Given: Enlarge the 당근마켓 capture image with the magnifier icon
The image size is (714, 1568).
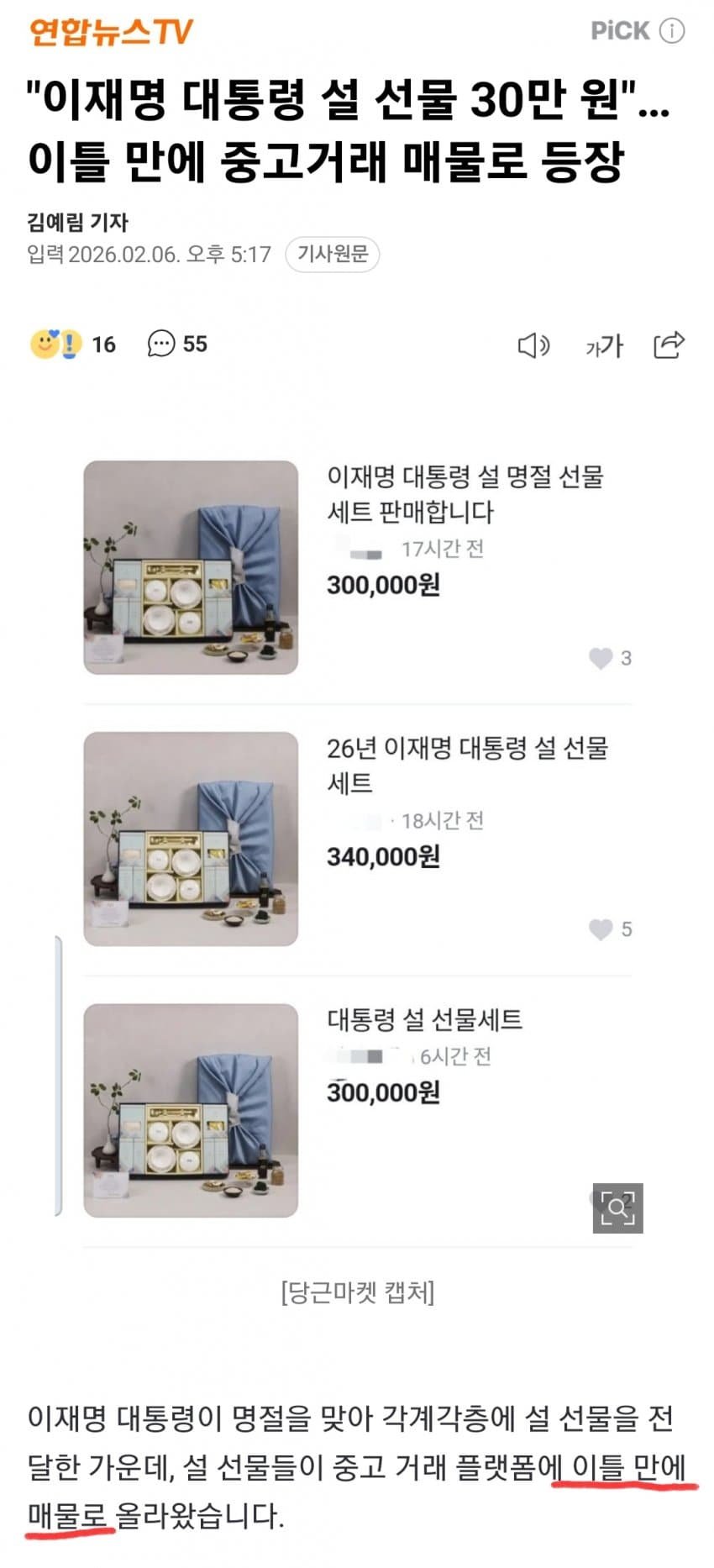Looking at the screenshot, I should (x=617, y=1208).
